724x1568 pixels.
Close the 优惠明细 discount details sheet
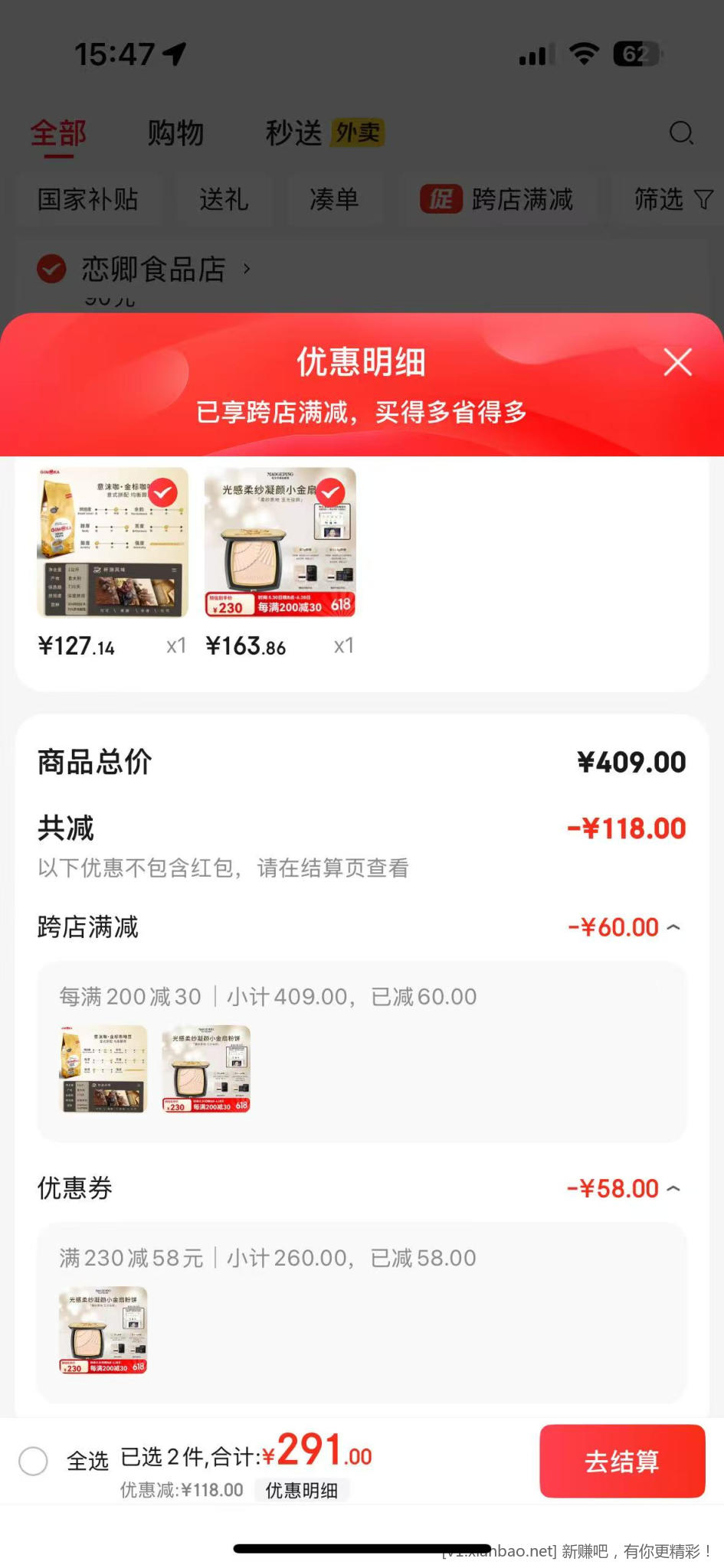coord(677,362)
